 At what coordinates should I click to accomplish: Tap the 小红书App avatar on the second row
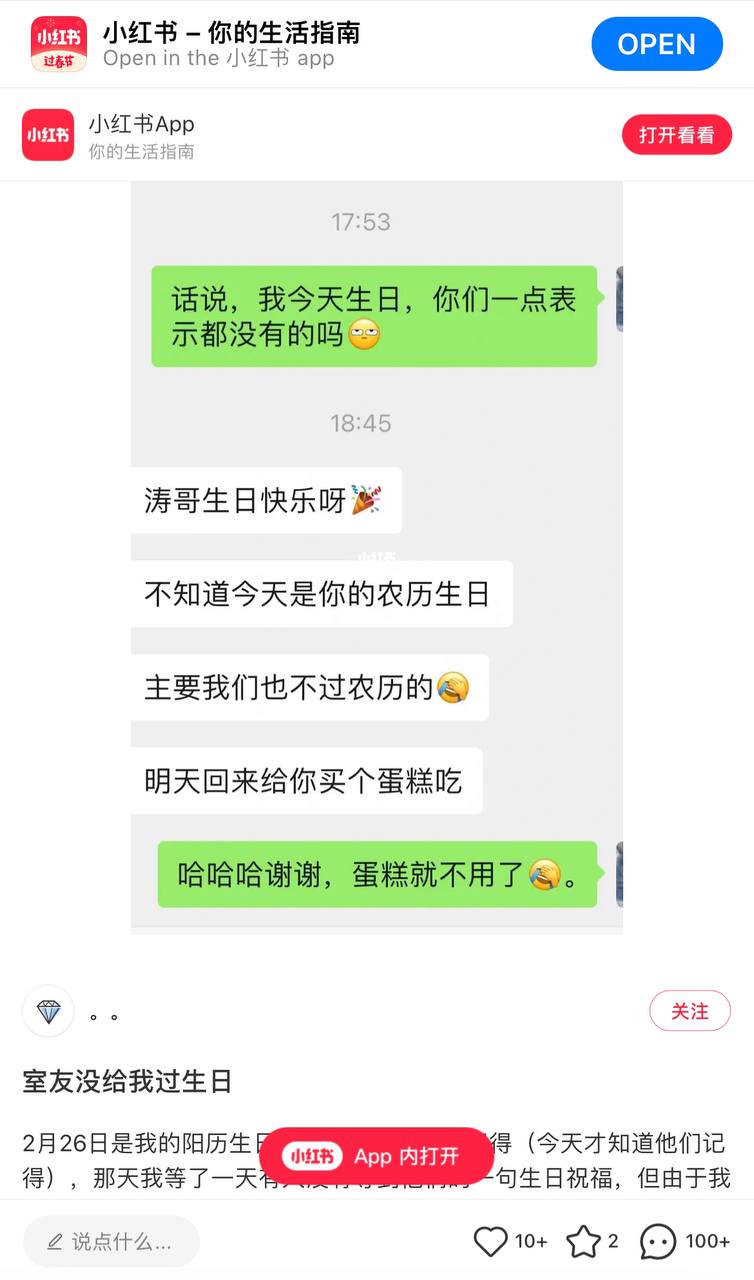[47, 135]
